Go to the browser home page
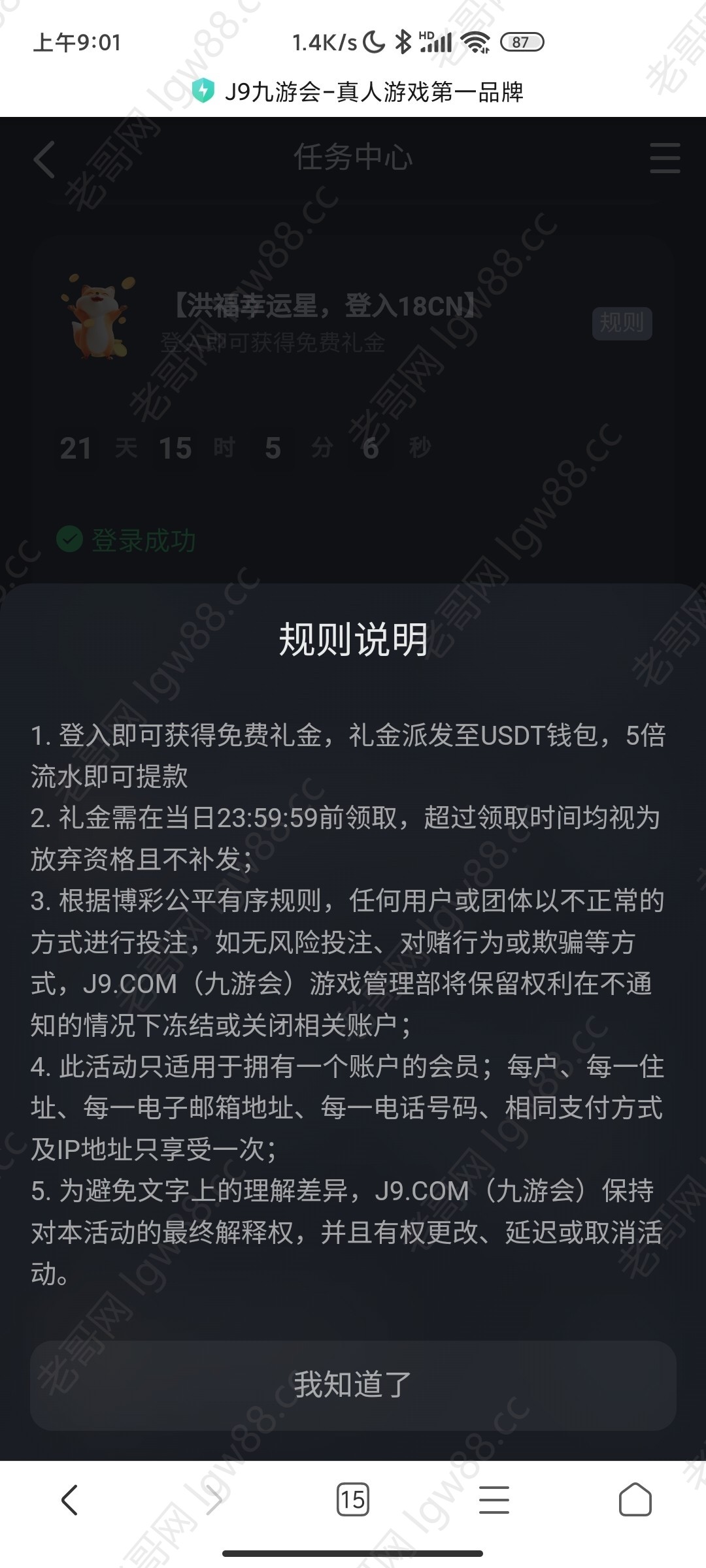706x1568 pixels. (635, 1499)
